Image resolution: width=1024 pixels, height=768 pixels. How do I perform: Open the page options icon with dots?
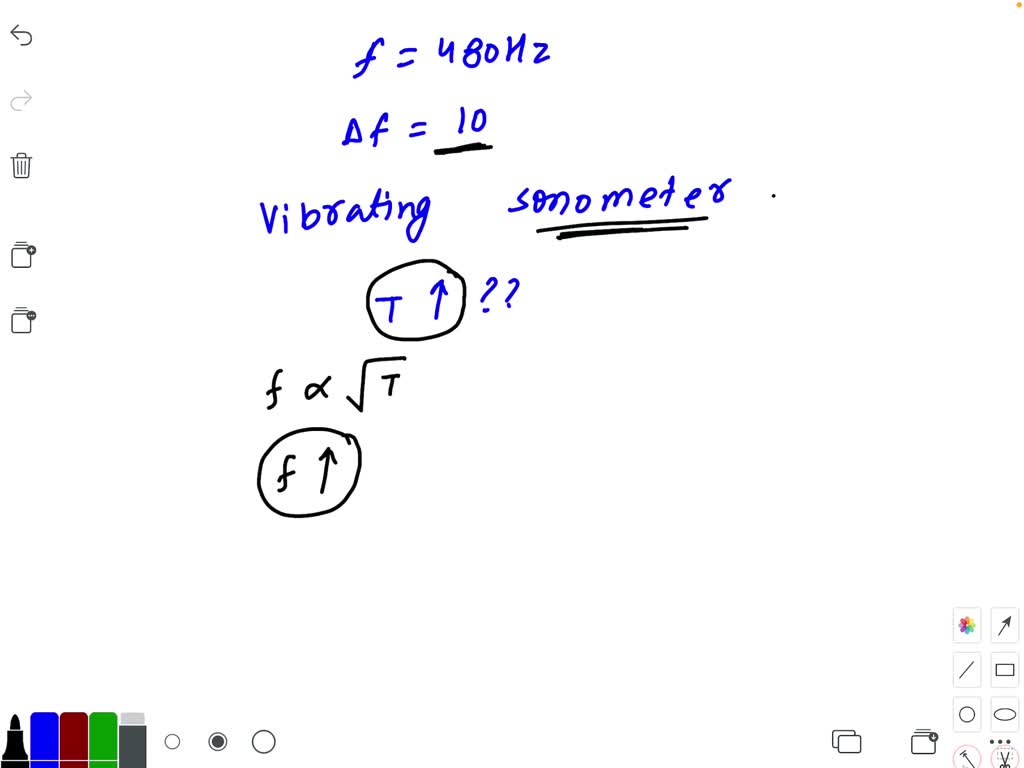coord(22,321)
